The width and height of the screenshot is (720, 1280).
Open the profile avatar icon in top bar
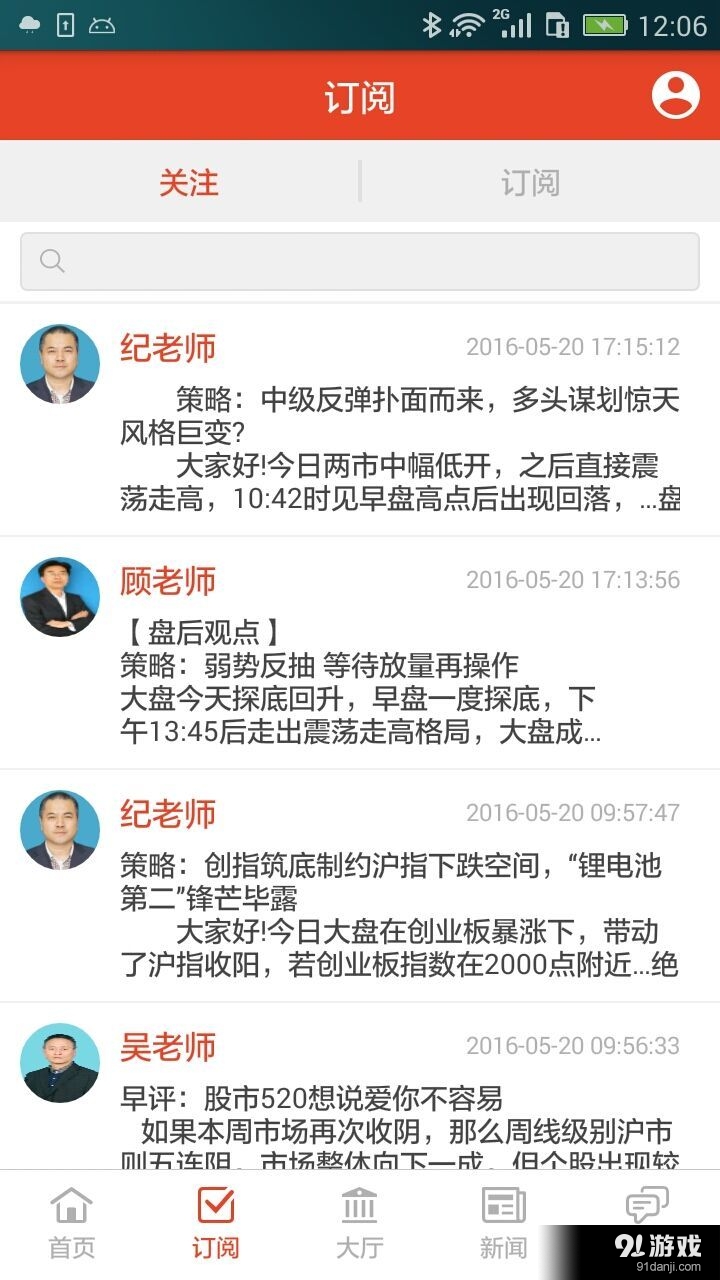(x=675, y=95)
